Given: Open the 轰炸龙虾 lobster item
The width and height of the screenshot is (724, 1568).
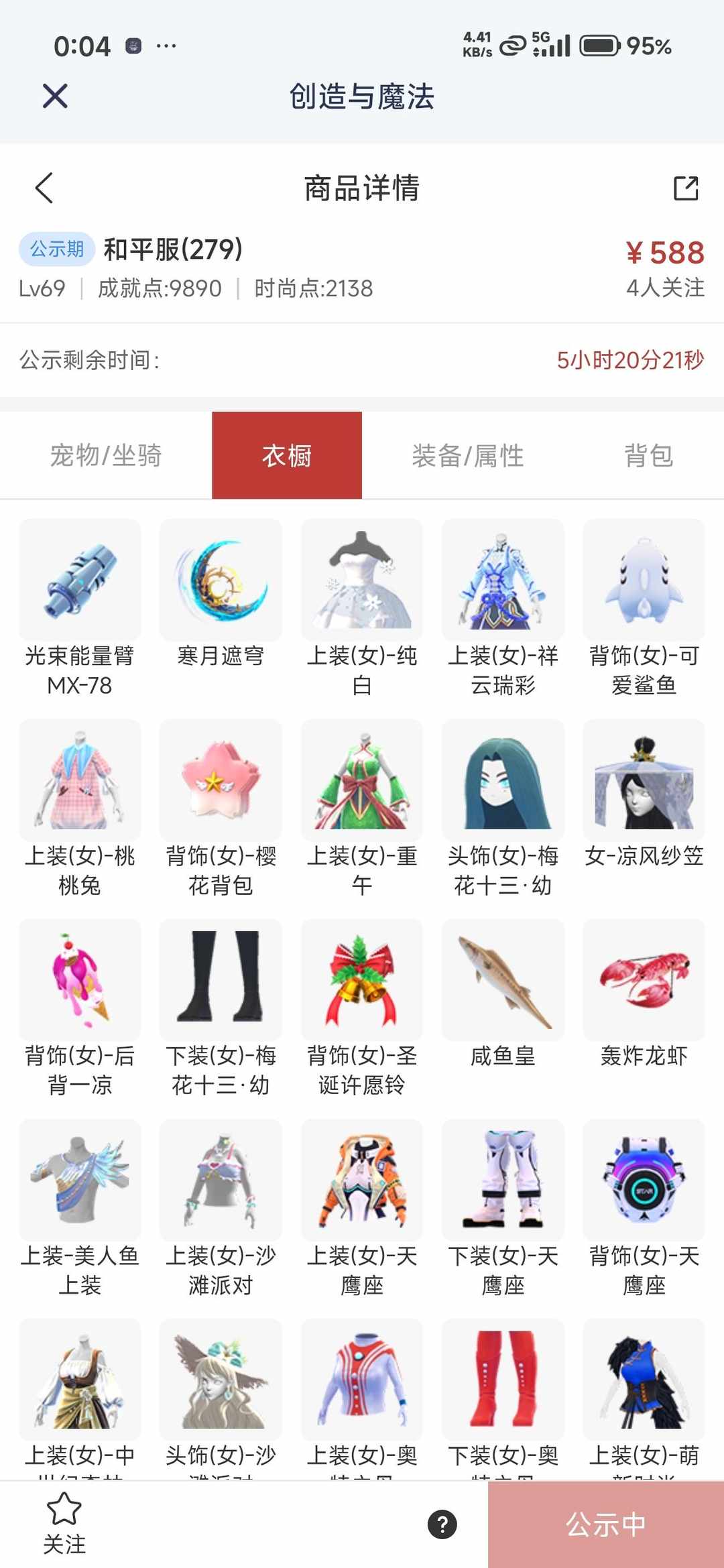Looking at the screenshot, I should coord(643,981).
